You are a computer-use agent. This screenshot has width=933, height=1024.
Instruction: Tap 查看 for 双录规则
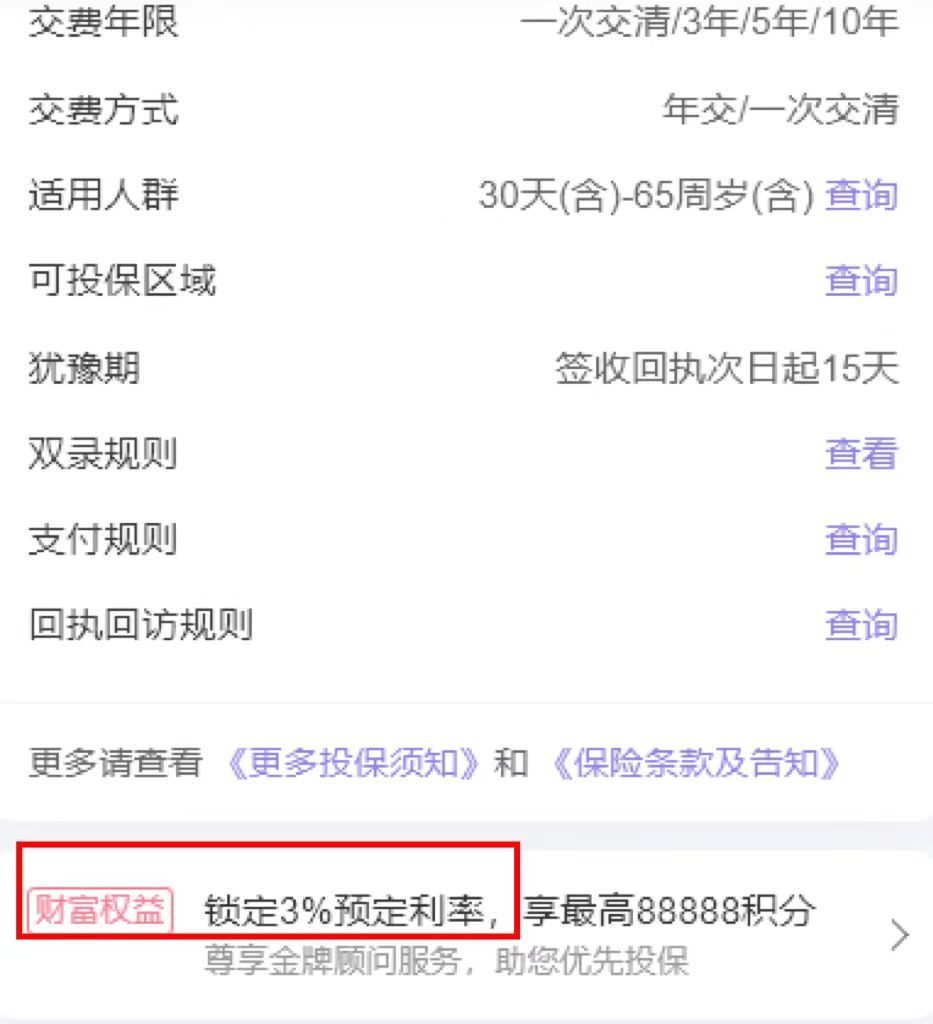point(860,454)
